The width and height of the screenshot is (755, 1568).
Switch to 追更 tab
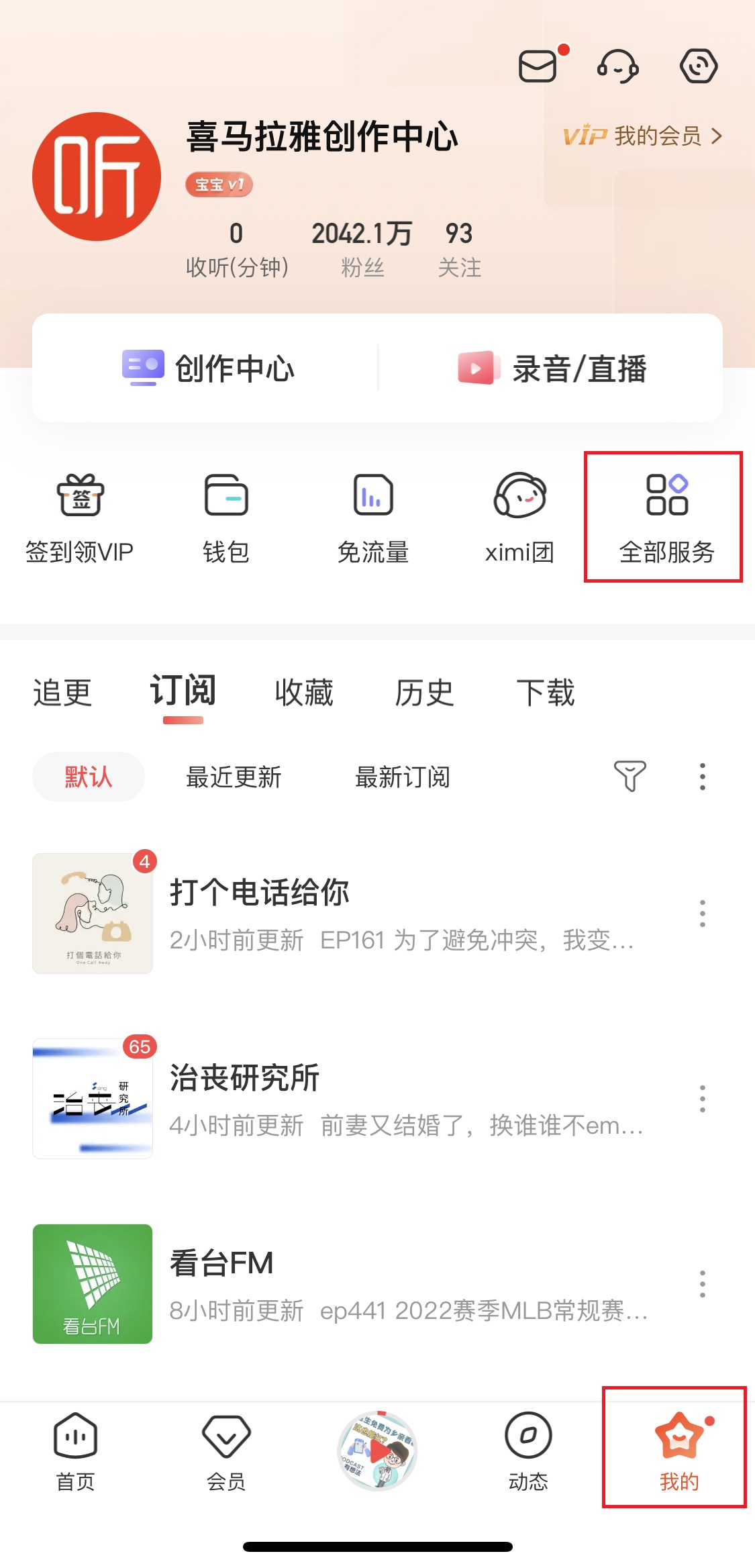[62, 693]
